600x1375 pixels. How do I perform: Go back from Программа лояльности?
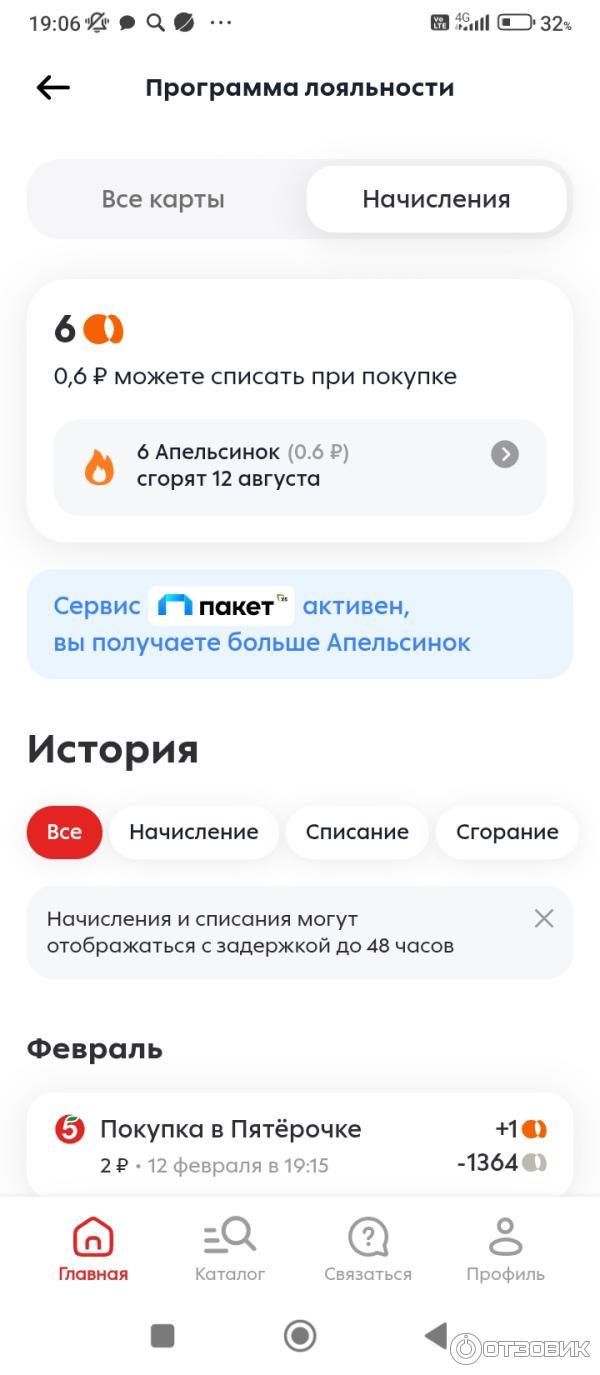[x=53, y=88]
